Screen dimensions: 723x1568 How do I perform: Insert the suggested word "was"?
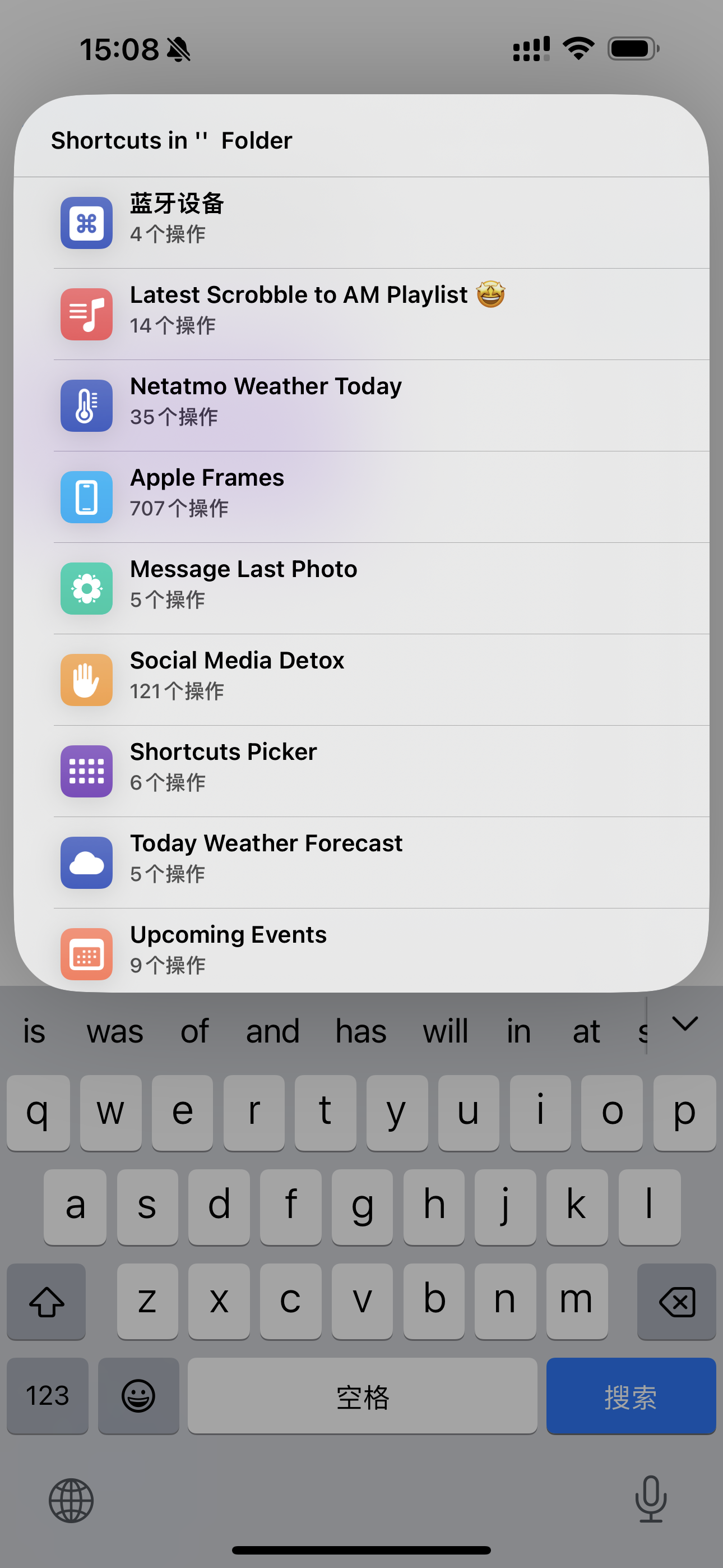tap(114, 1032)
